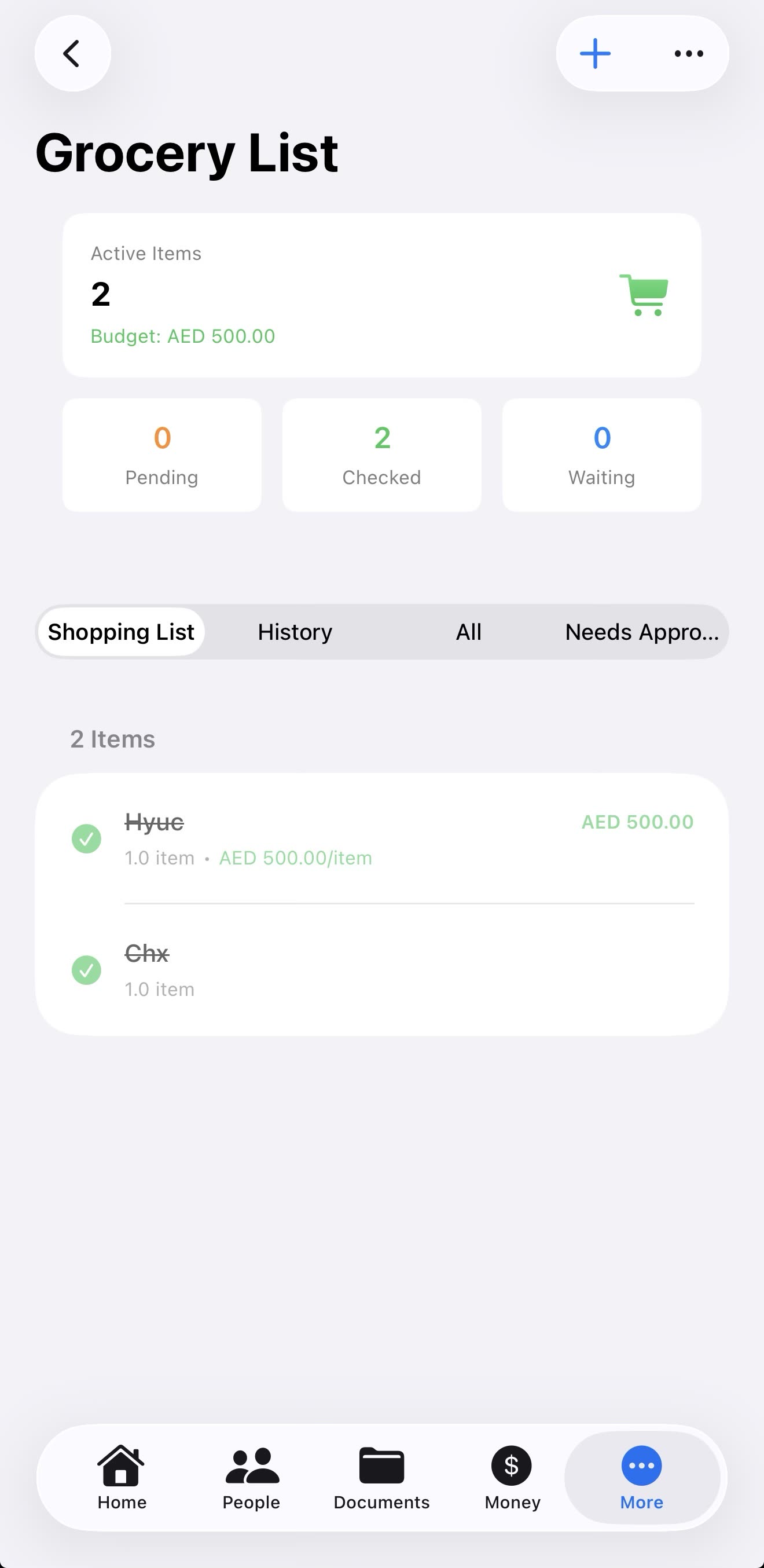
Task: Tap the More tab
Action: [x=642, y=1478]
